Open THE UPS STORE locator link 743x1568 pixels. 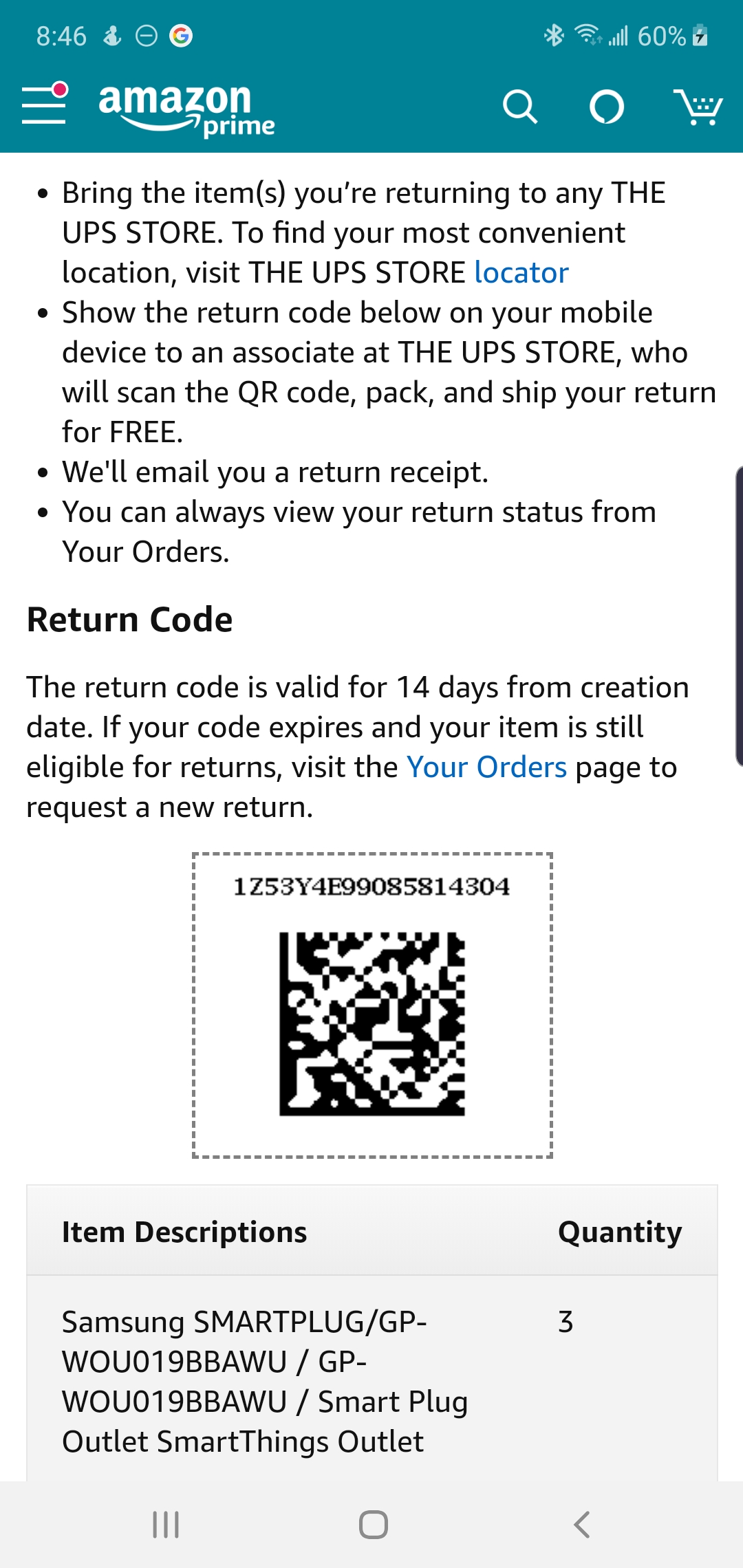(x=521, y=273)
